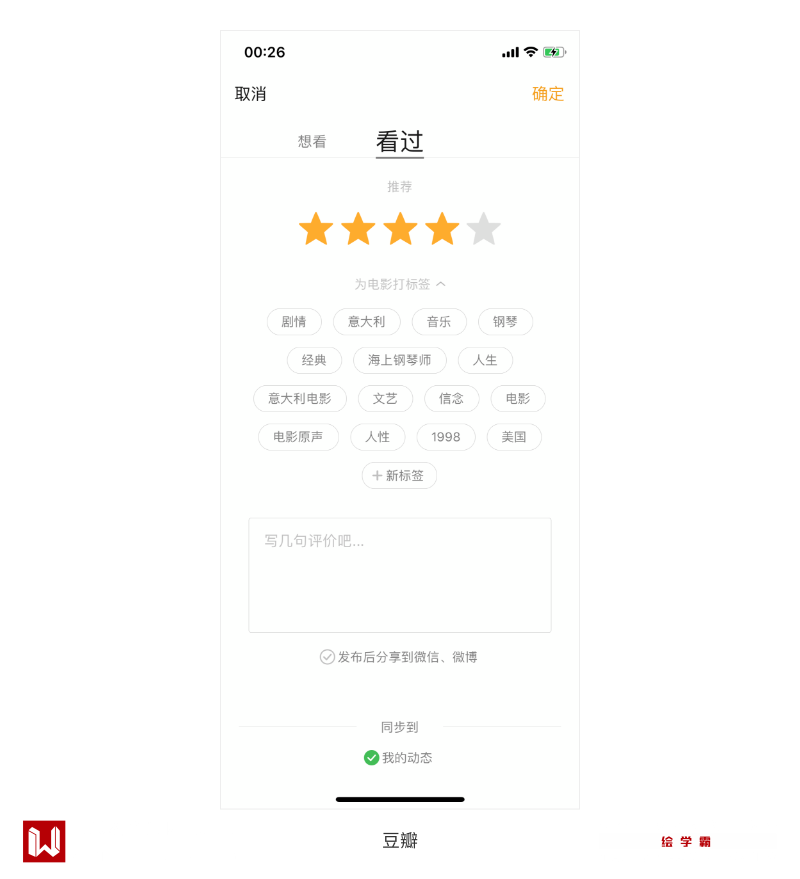Focus the 写几句评价吧 review text box
This screenshot has width=800, height=879.
coord(399,575)
